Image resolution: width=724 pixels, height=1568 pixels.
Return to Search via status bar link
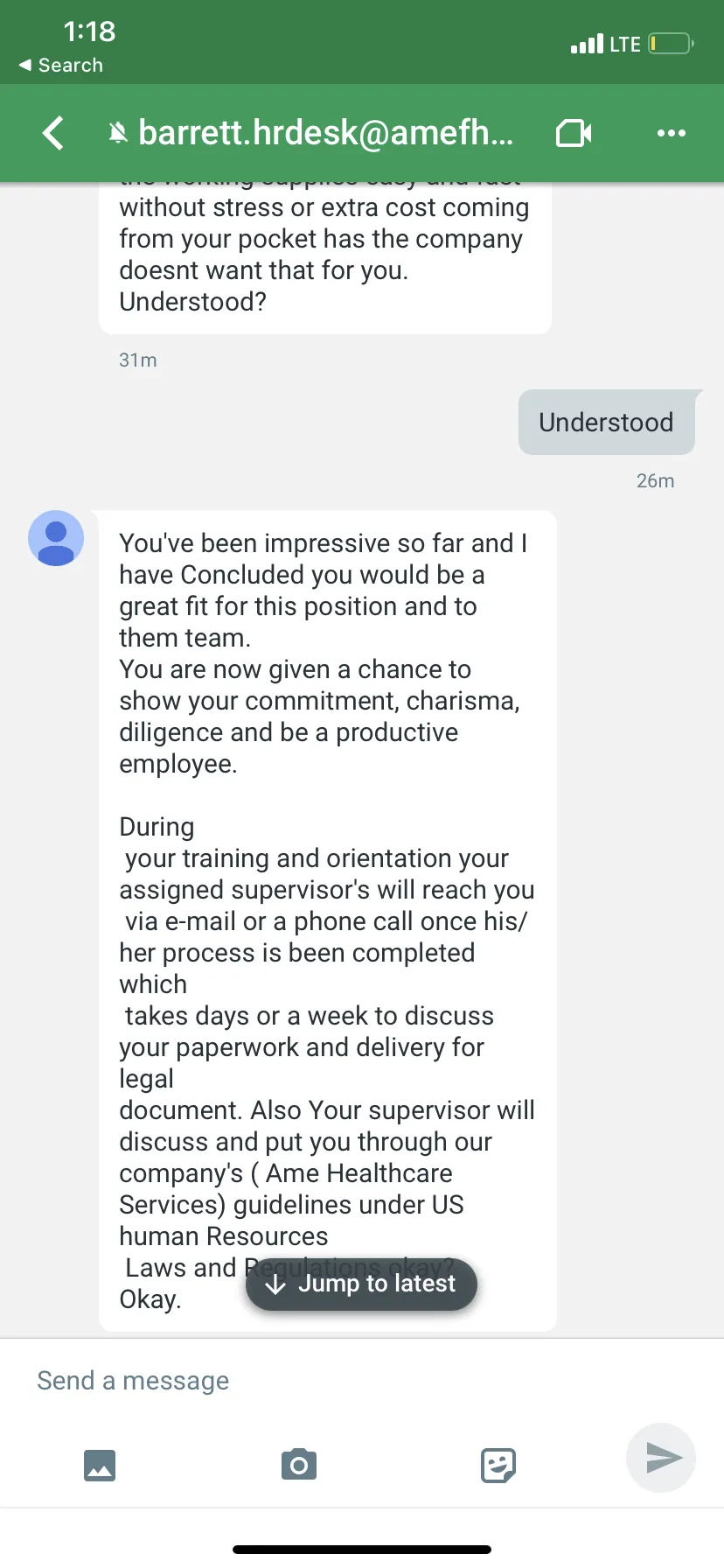[x=61, y=66]
